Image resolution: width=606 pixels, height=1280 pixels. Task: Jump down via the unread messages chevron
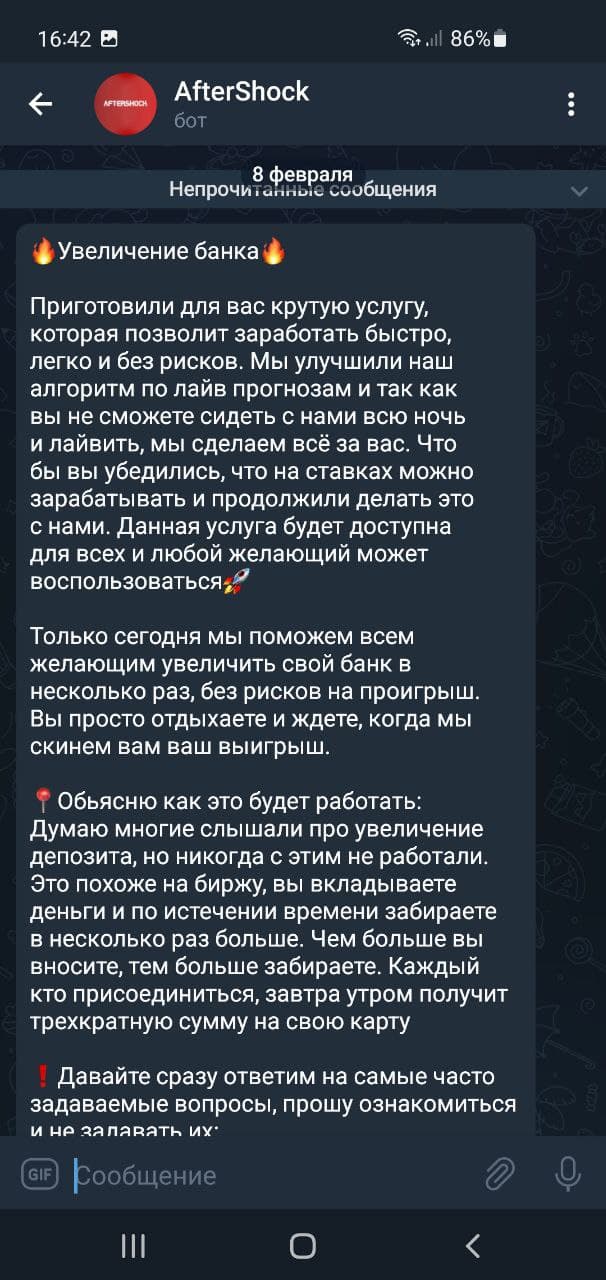coord(579,190)
